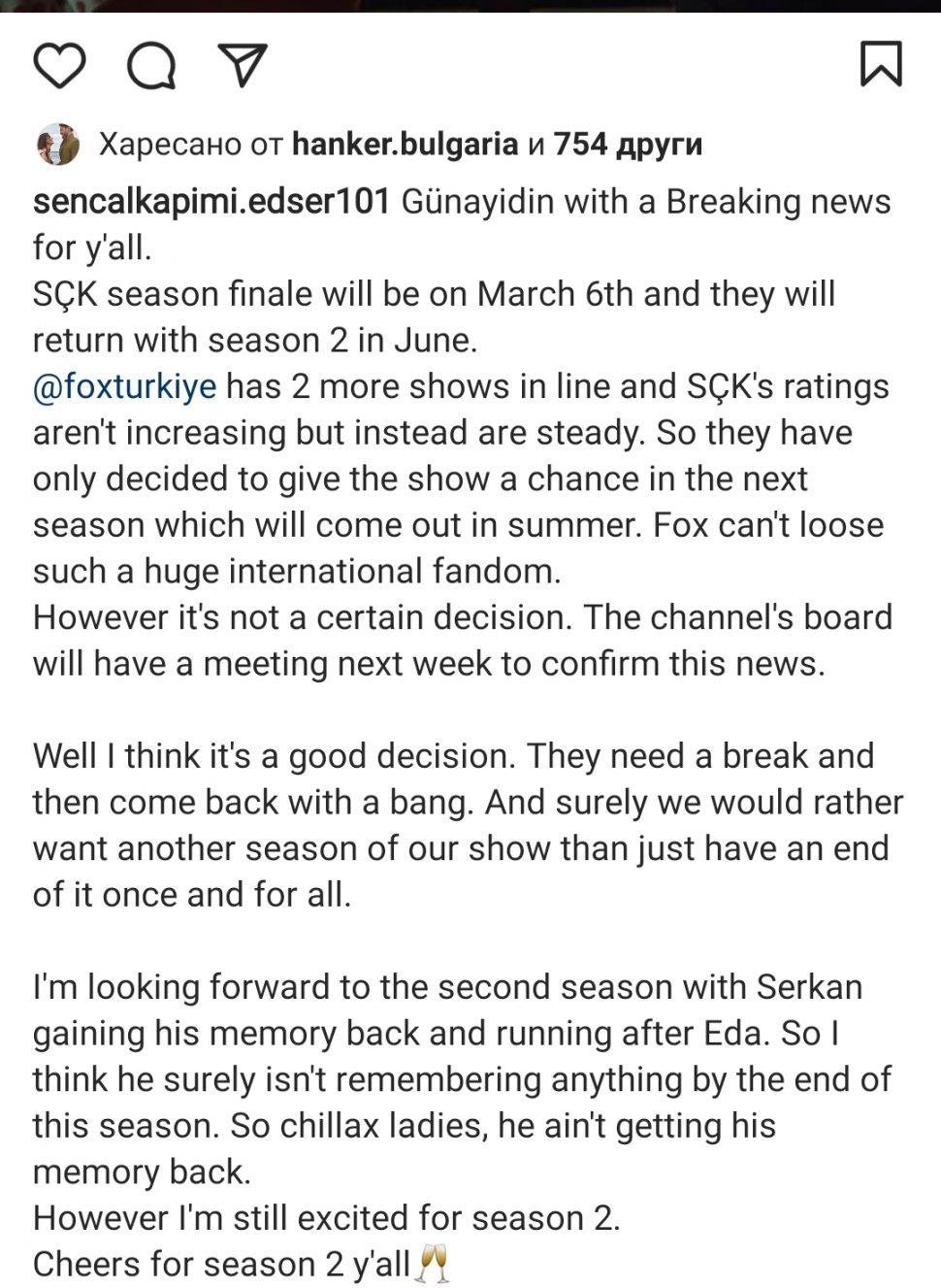941x1288 pixels.
Task: Like the post with the heart icon
Action: (x=59, y=65)
